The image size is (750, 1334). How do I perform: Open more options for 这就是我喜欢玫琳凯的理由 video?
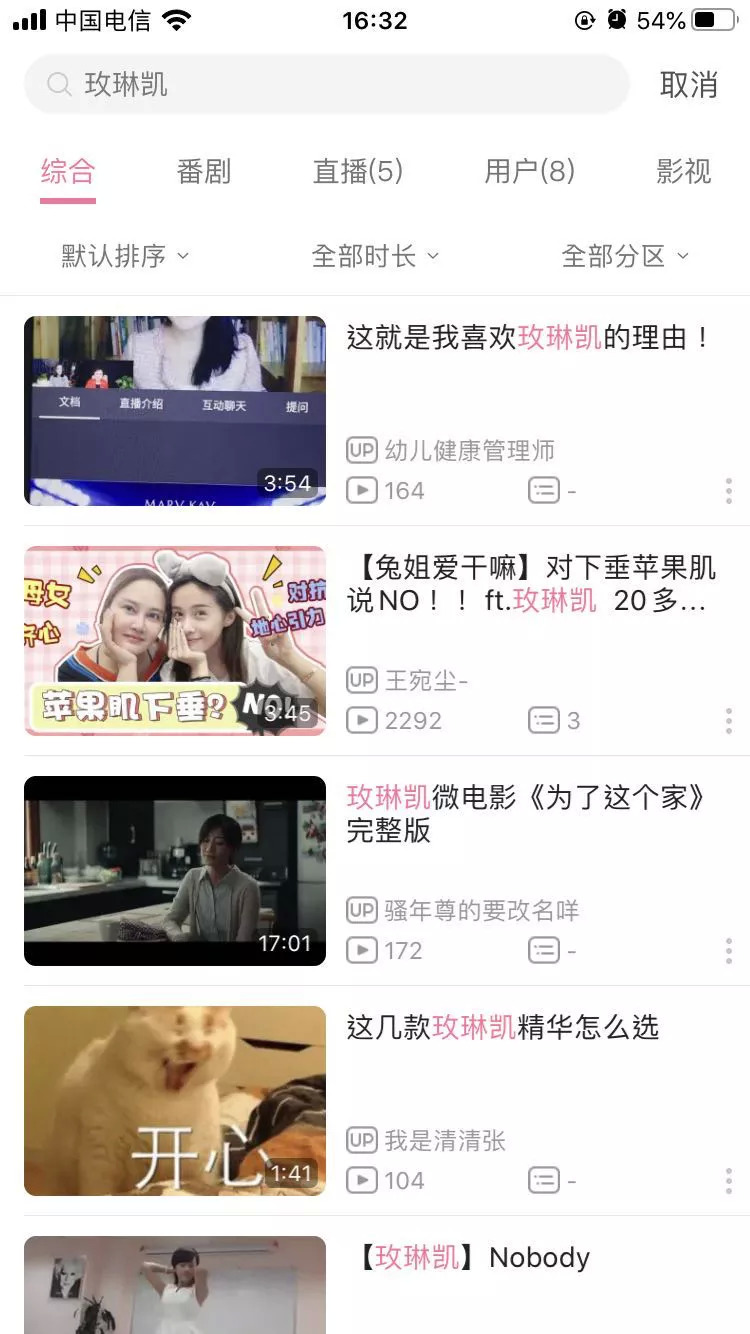(728, 491)
